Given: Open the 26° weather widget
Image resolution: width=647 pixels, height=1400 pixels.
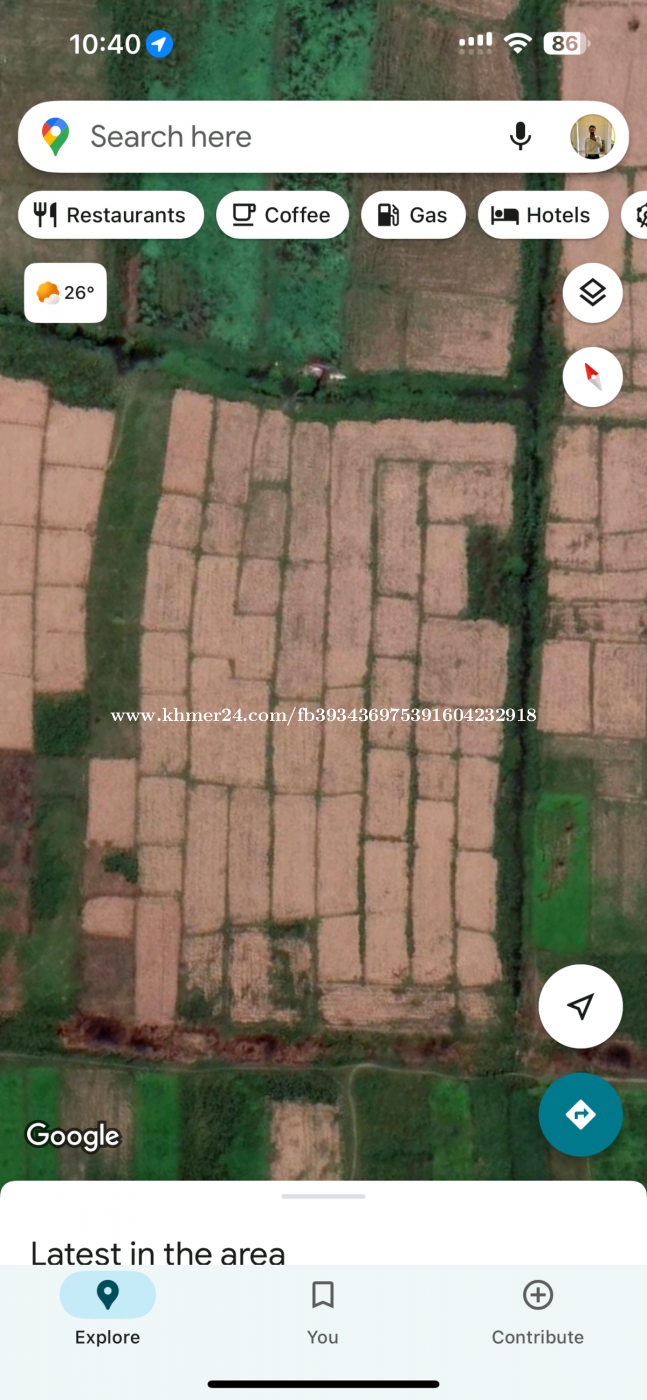Looking at the screenshot, I should point(65,293).
